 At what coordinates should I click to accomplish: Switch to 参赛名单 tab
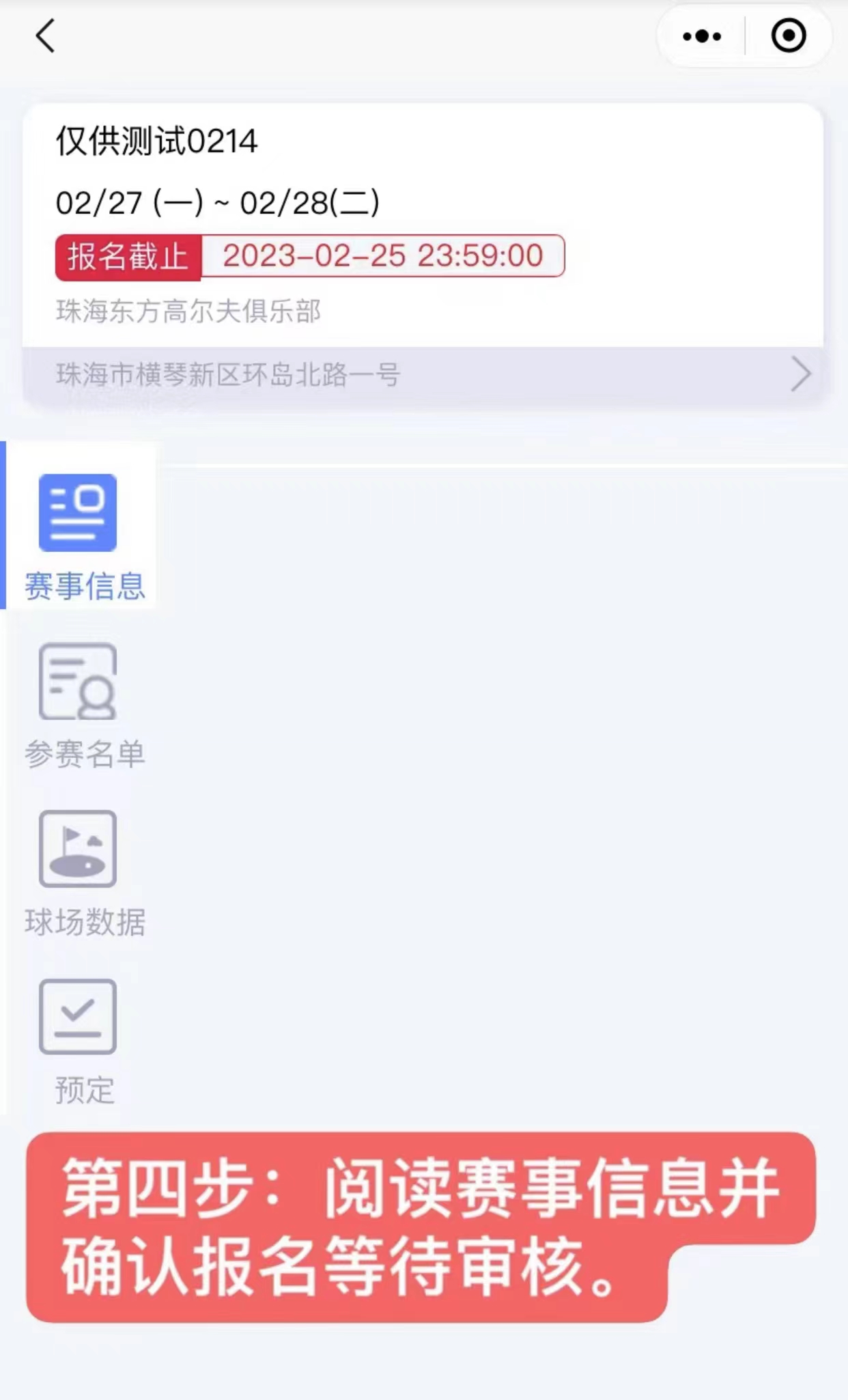[x=82, y=705]
